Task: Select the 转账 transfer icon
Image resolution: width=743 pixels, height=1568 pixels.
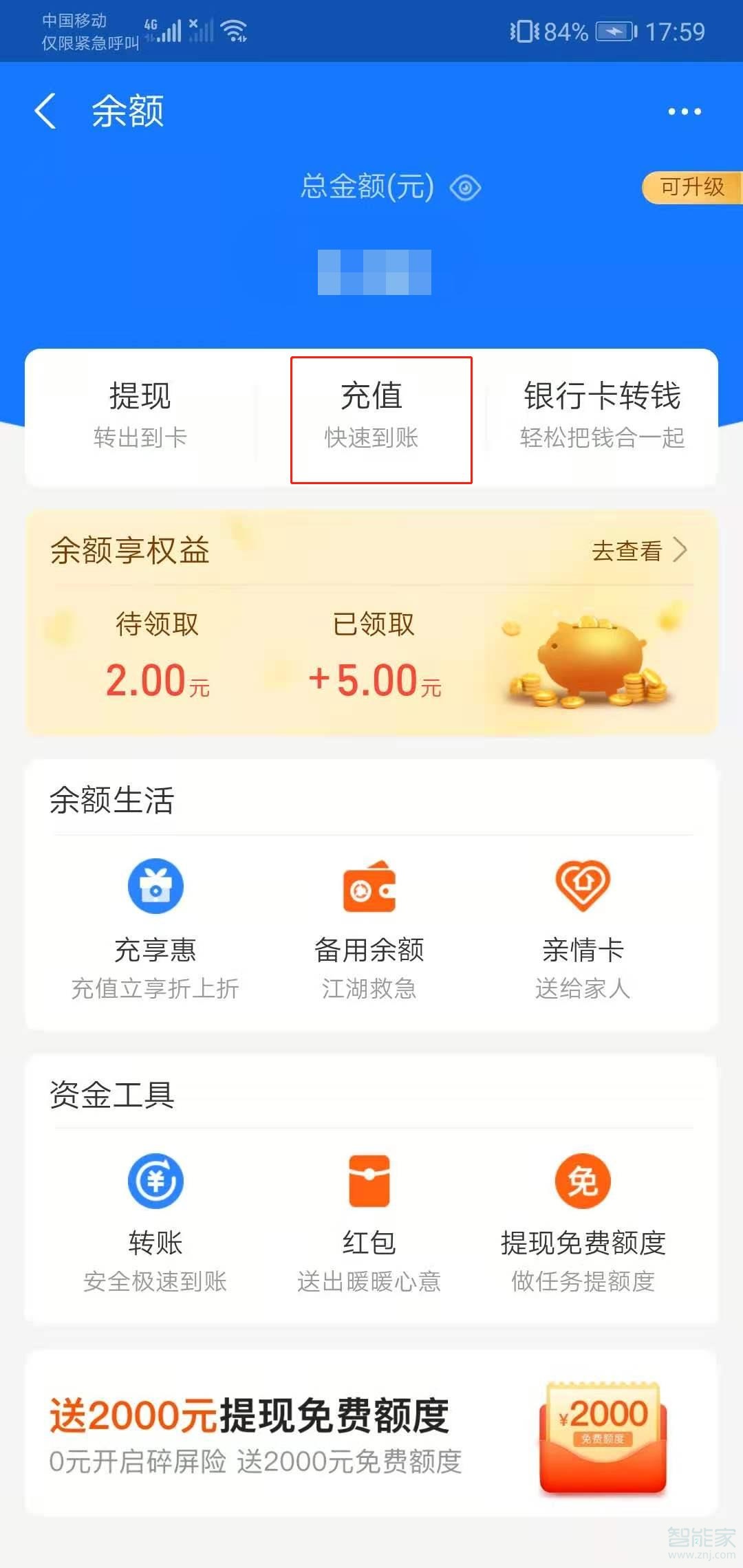Action: coord(156,1181)
